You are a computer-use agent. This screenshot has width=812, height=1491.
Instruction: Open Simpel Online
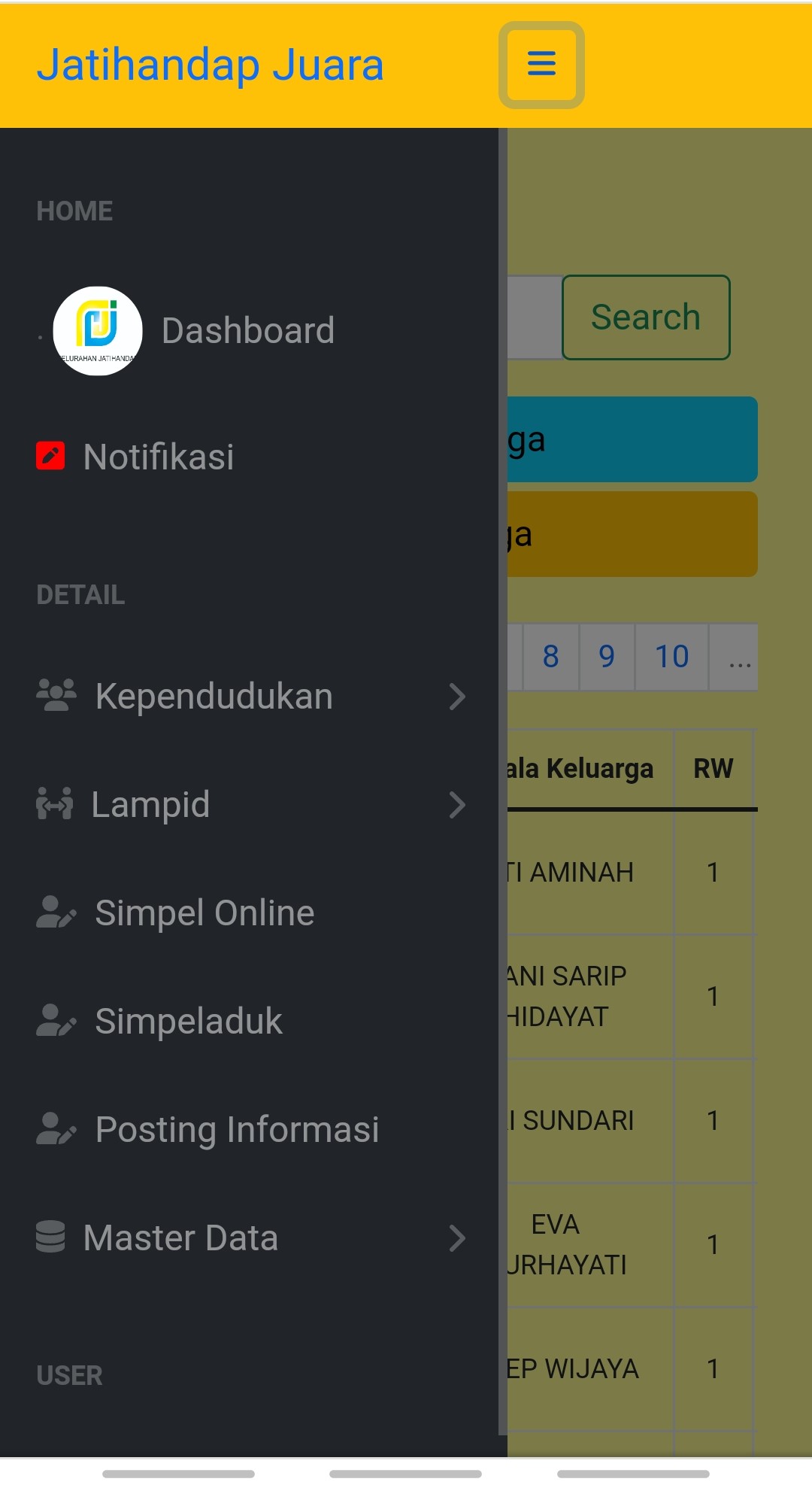pyautogui.click(x=176, y=913)
